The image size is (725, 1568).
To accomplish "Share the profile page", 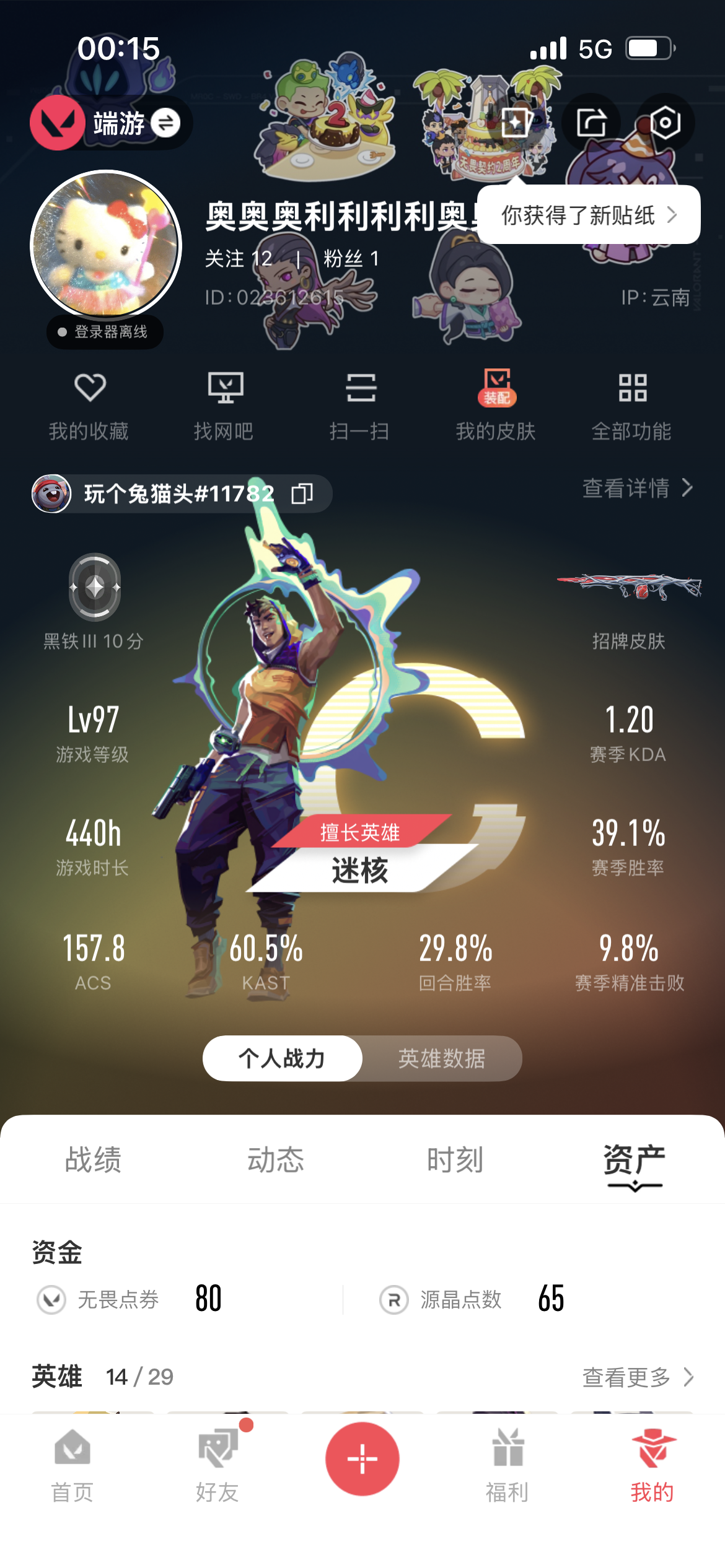I will click(591, 123).
